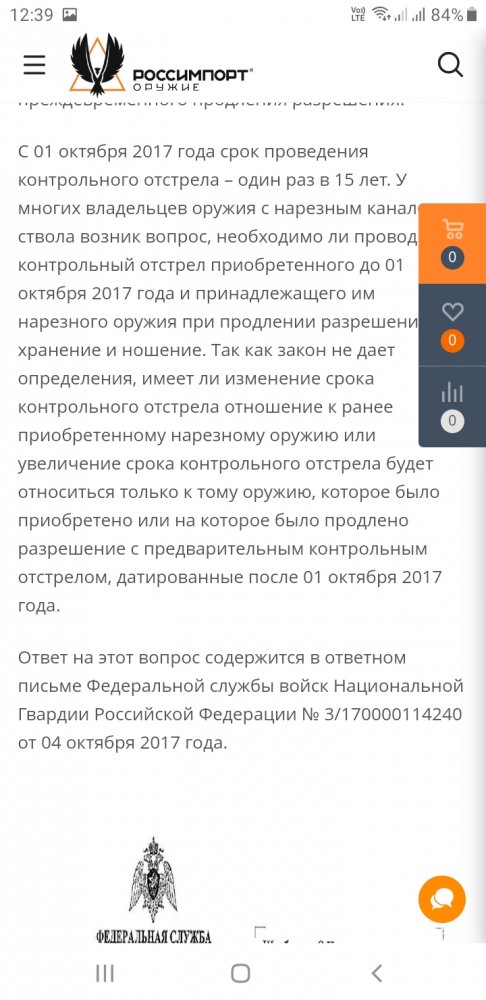Open the product comparison list
This screenshot has height=1000, width=486.
(x=452, y=406)
